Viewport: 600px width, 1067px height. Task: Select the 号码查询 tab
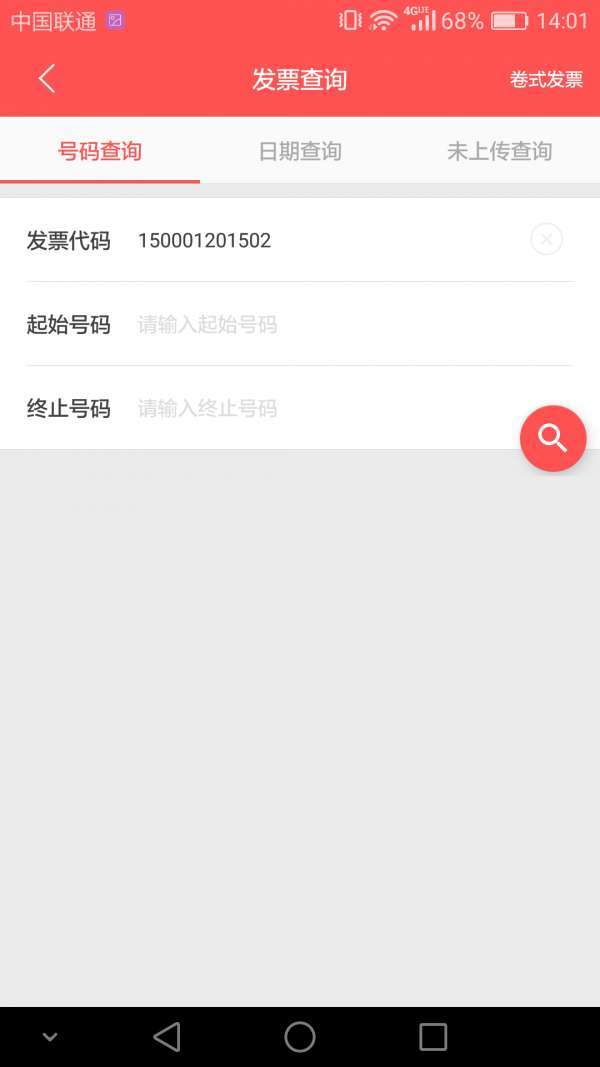100,151
